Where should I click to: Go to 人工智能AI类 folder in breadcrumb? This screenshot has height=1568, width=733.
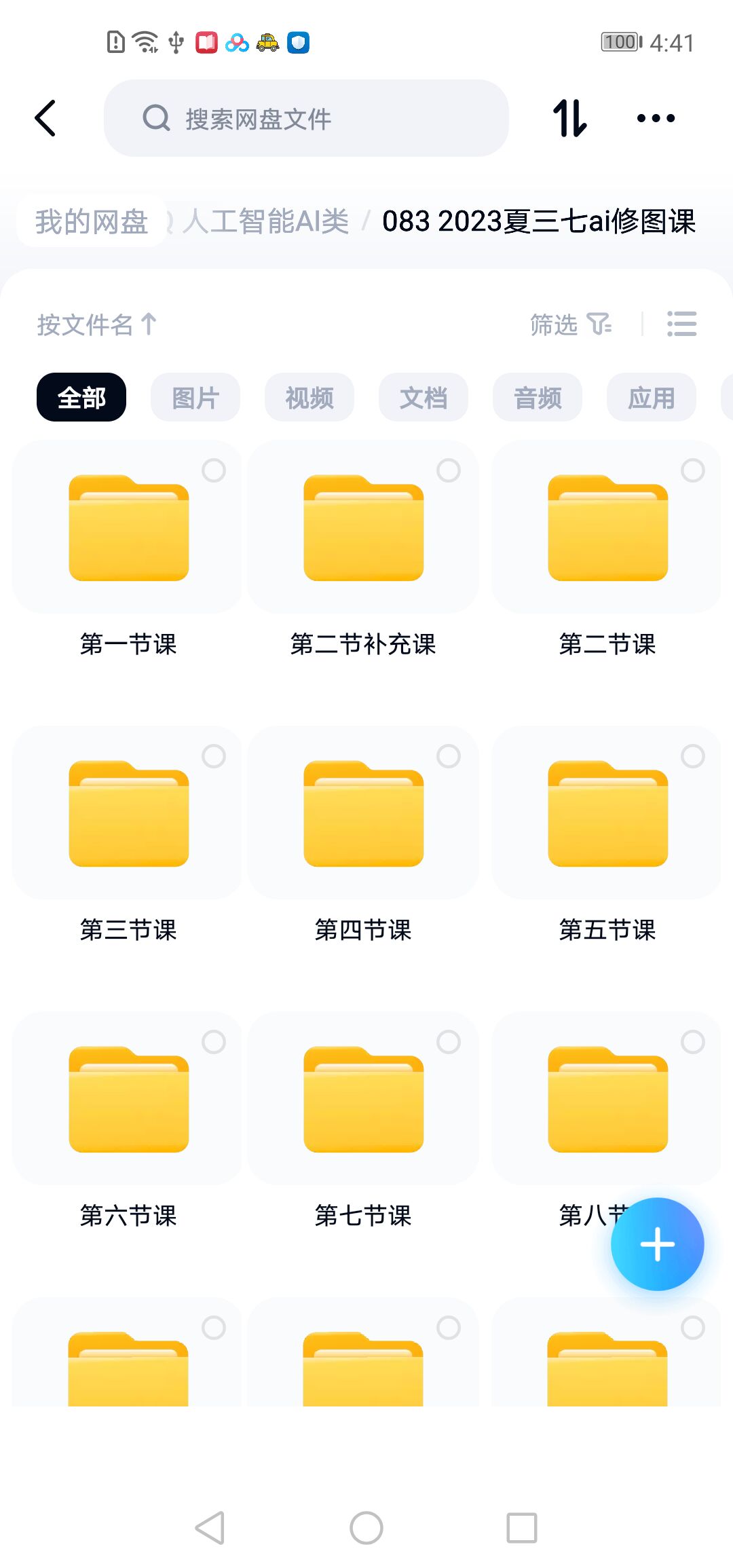point(265,221)
